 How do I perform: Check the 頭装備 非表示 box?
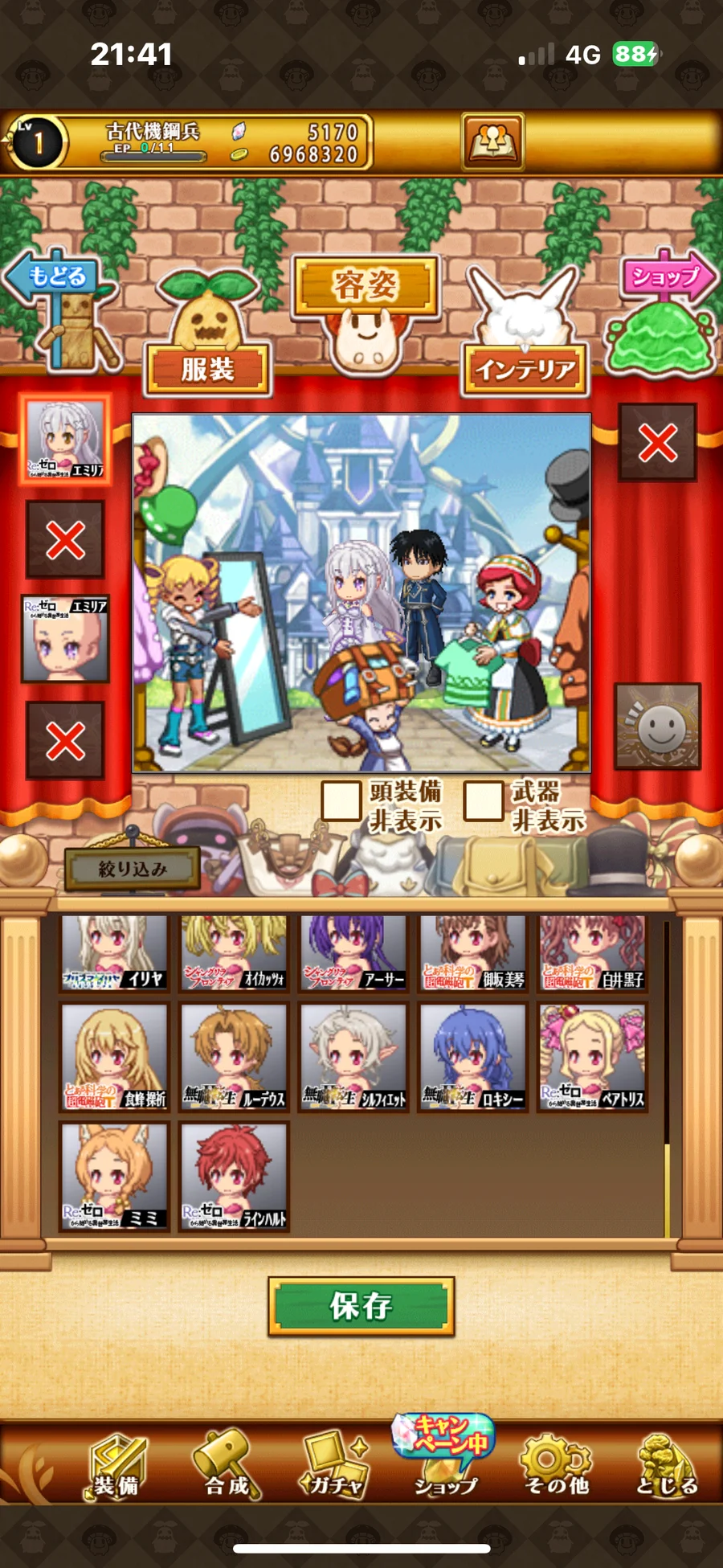(x=341, y=800)
